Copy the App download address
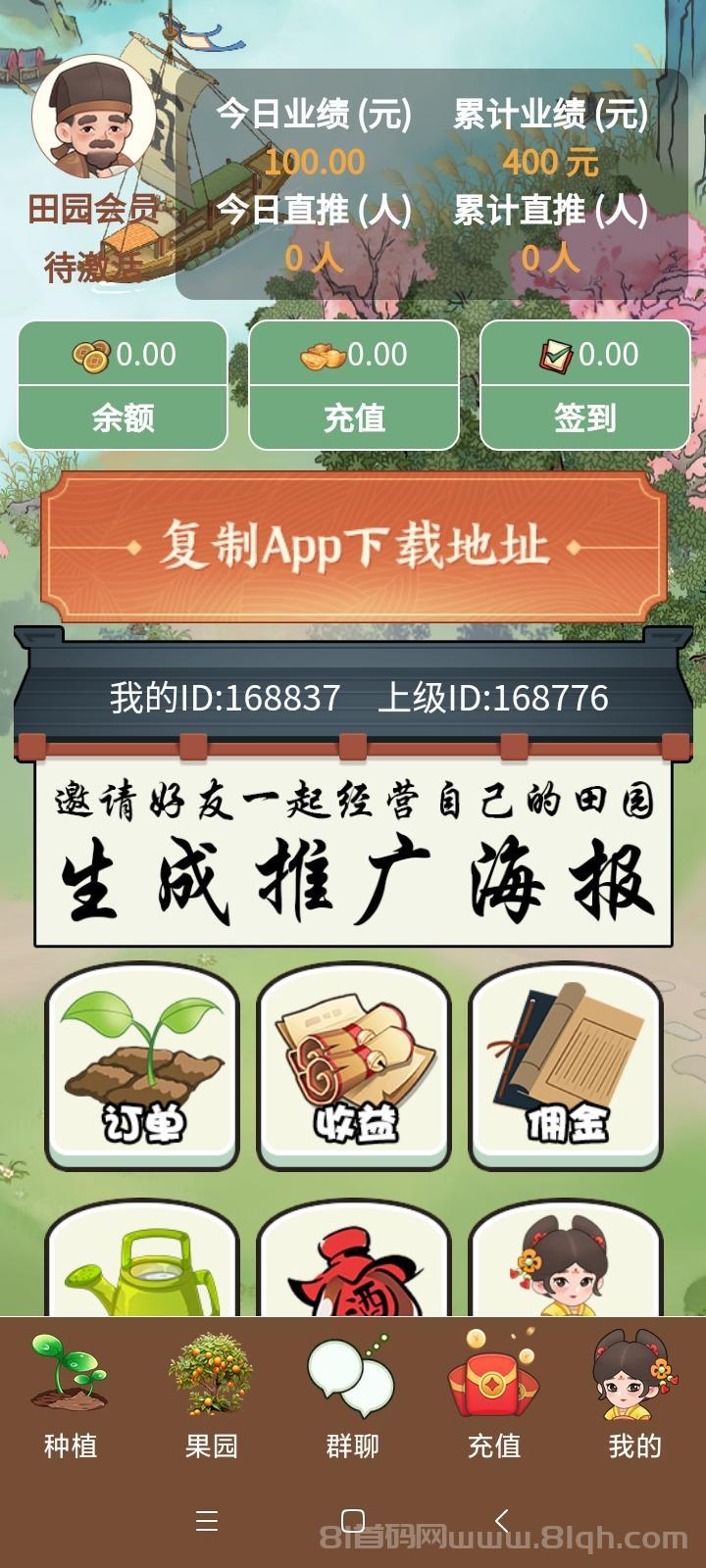 pyautogui.click(x=353, y=547)
